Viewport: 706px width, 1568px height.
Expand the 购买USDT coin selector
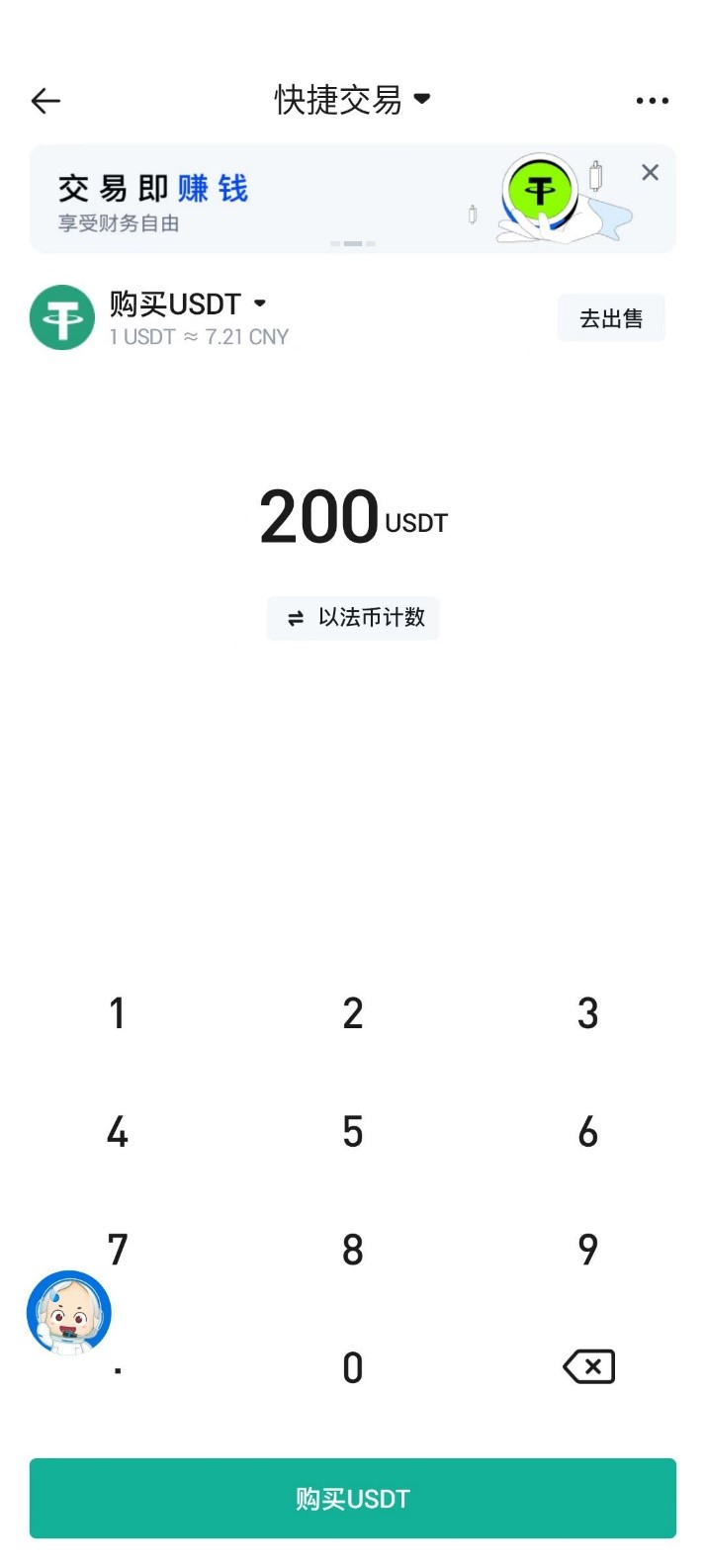[188, 305]
